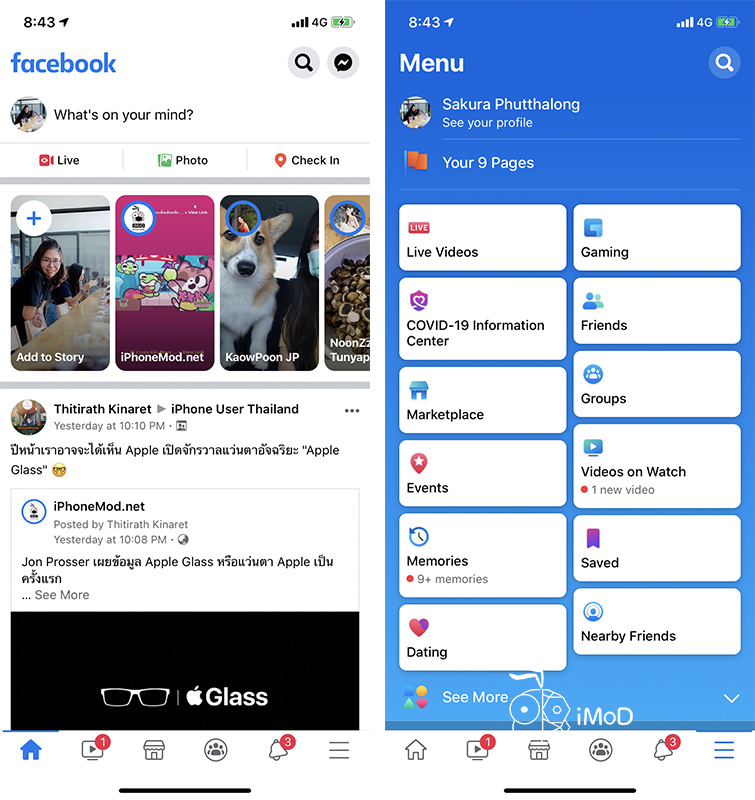
Task: Open the Saved tile
Action: click(656, 550)
